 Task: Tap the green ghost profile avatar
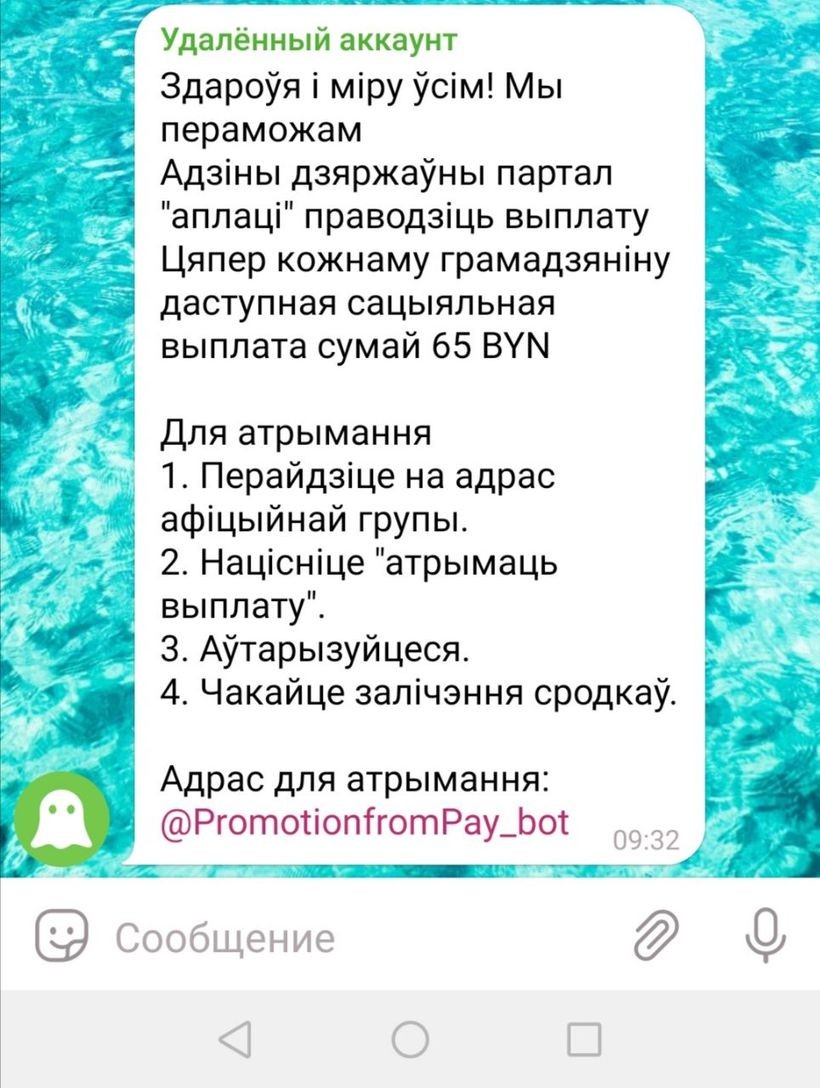64,816
